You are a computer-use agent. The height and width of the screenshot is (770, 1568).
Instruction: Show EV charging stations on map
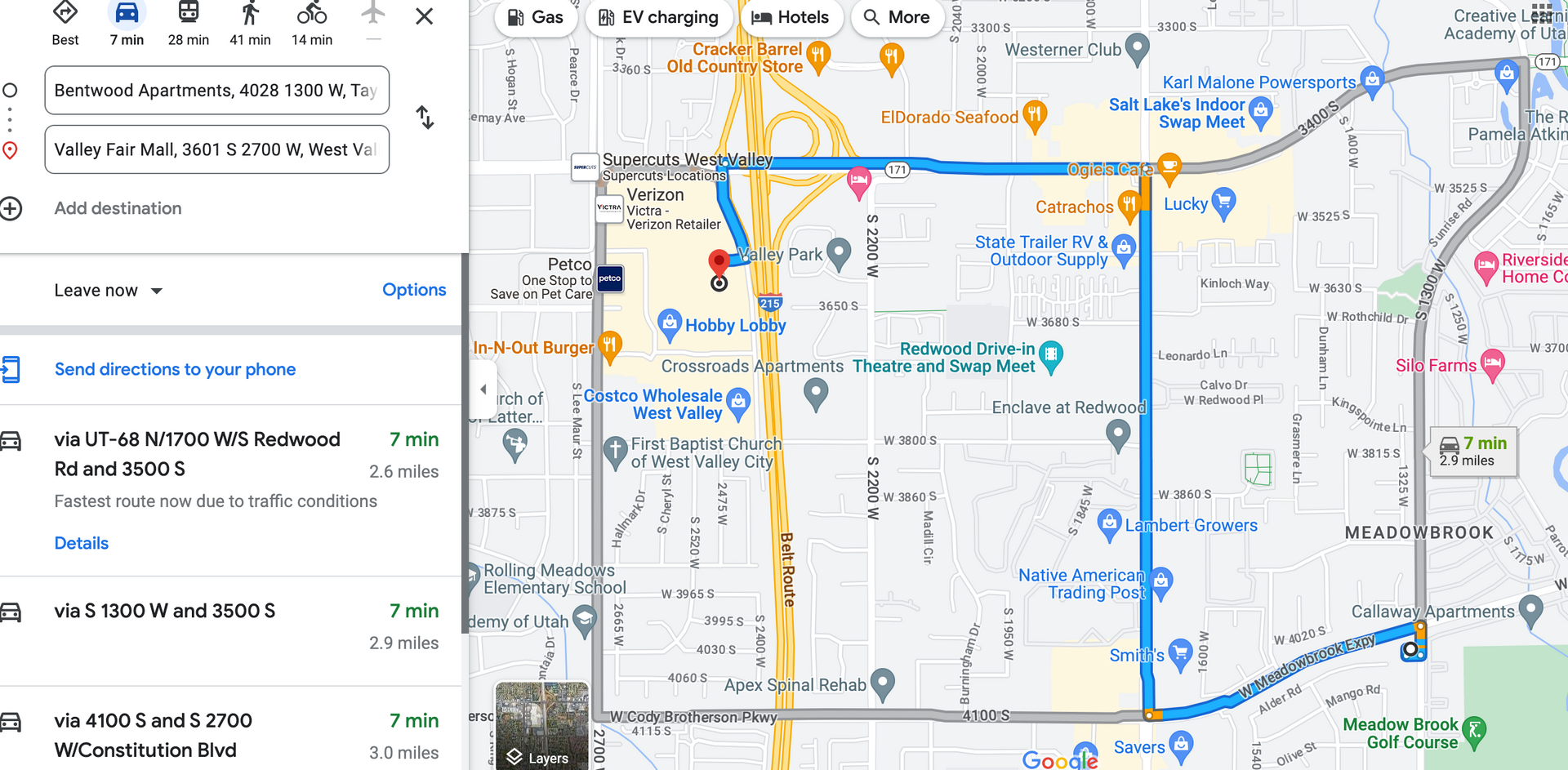click(659, 17)
